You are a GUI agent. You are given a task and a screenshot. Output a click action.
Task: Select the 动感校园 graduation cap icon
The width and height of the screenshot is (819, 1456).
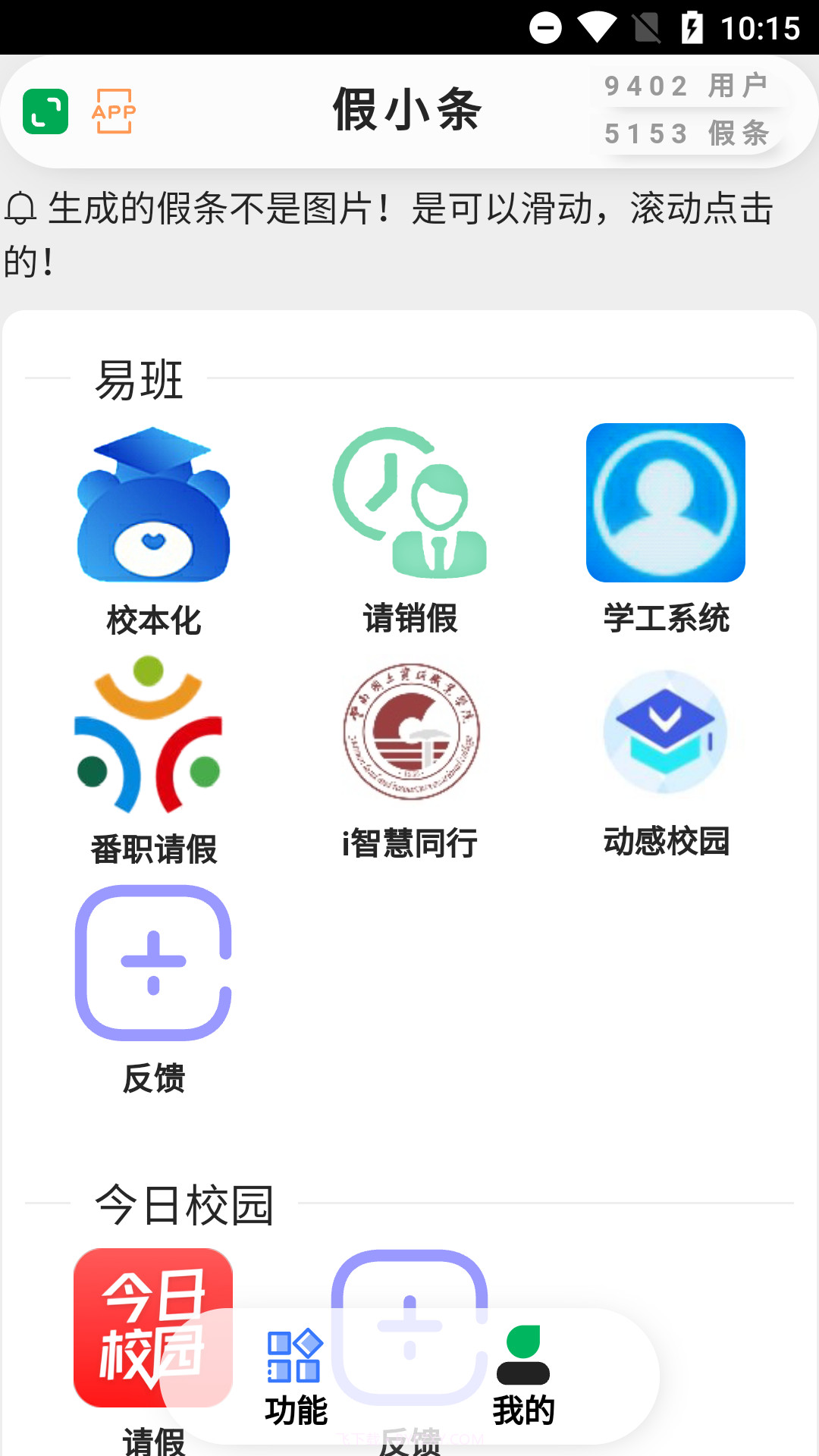(x=666, y=732)
